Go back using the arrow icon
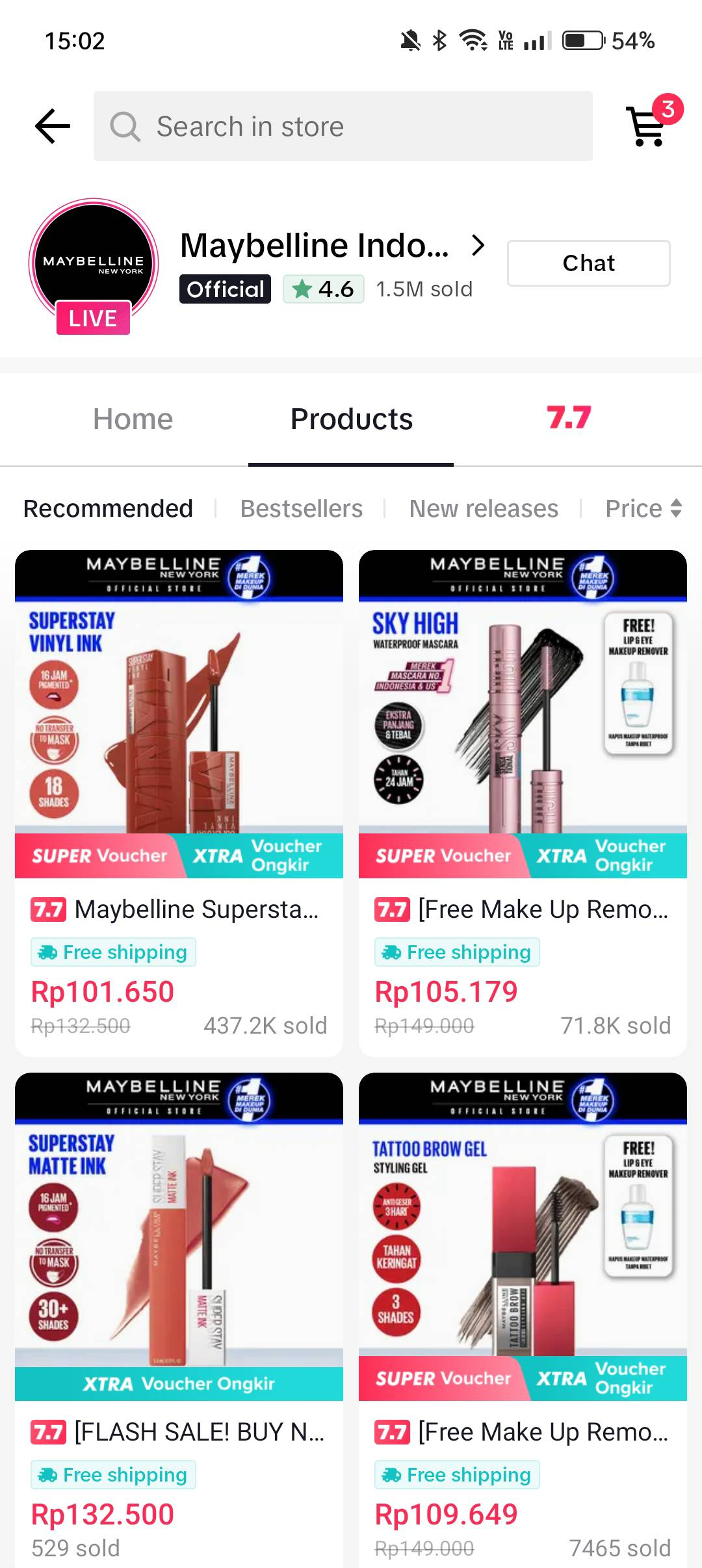The height and width of the screenshot is (1568, 702). (52, 126)
